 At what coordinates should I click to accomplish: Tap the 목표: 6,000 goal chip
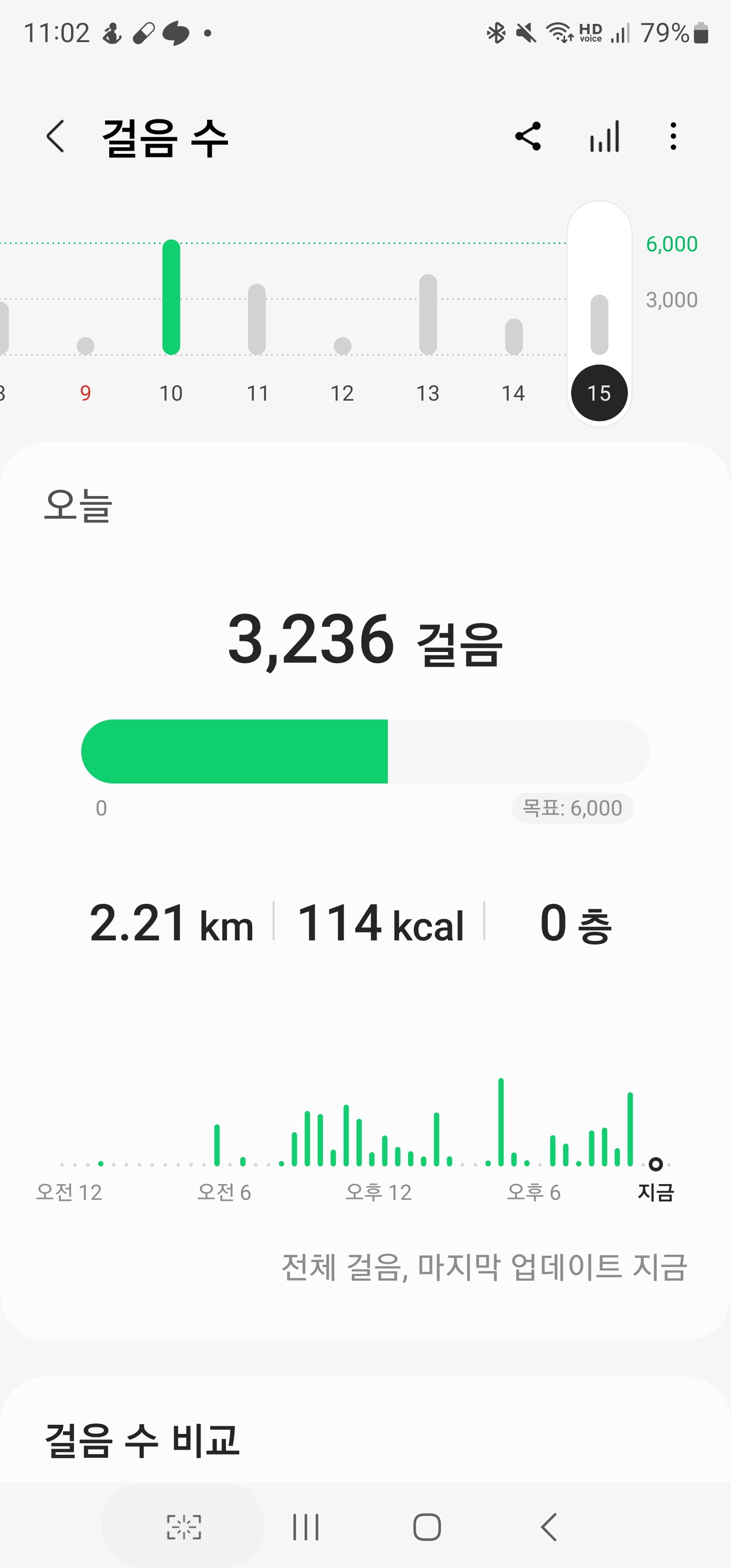(x=572, y=808)
